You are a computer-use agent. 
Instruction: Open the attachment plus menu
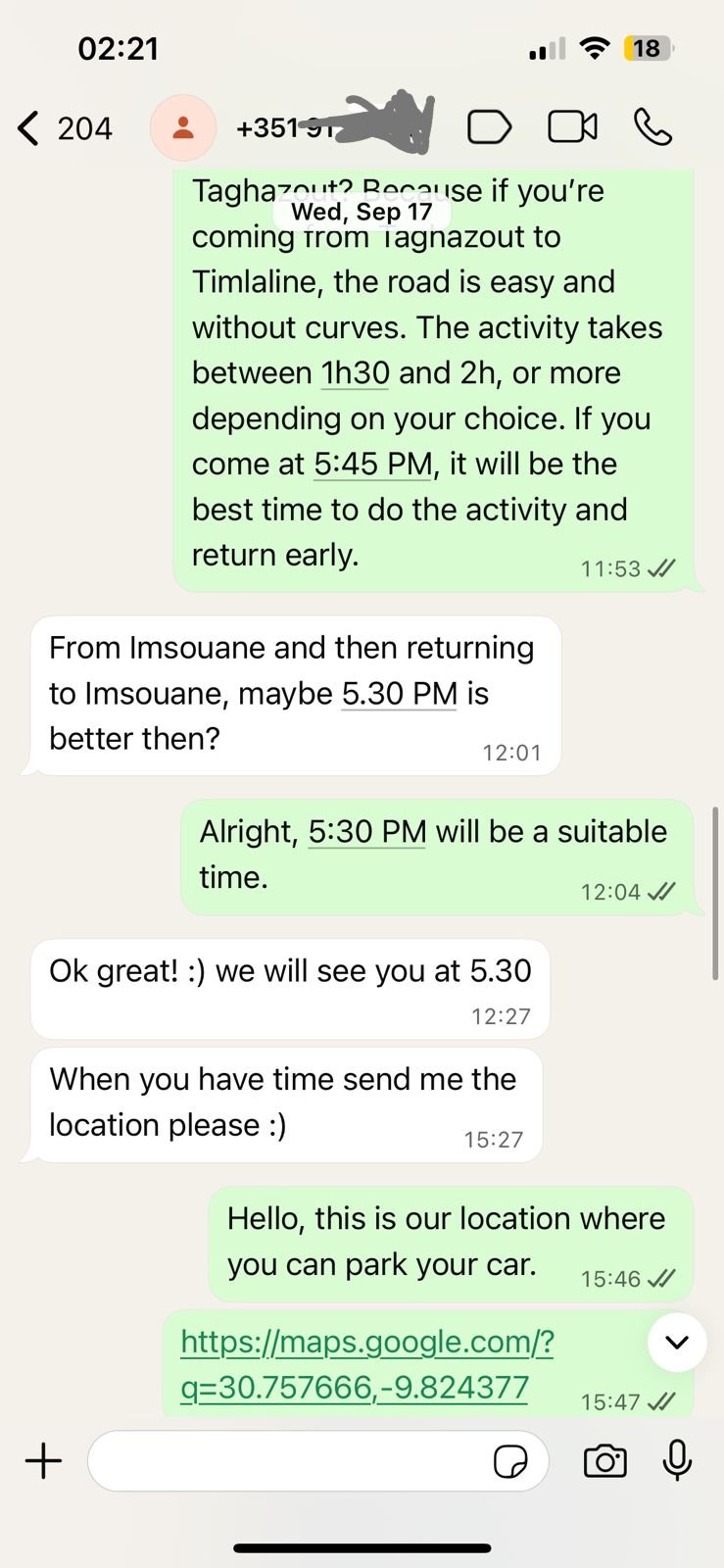[x=43, y=1461]
